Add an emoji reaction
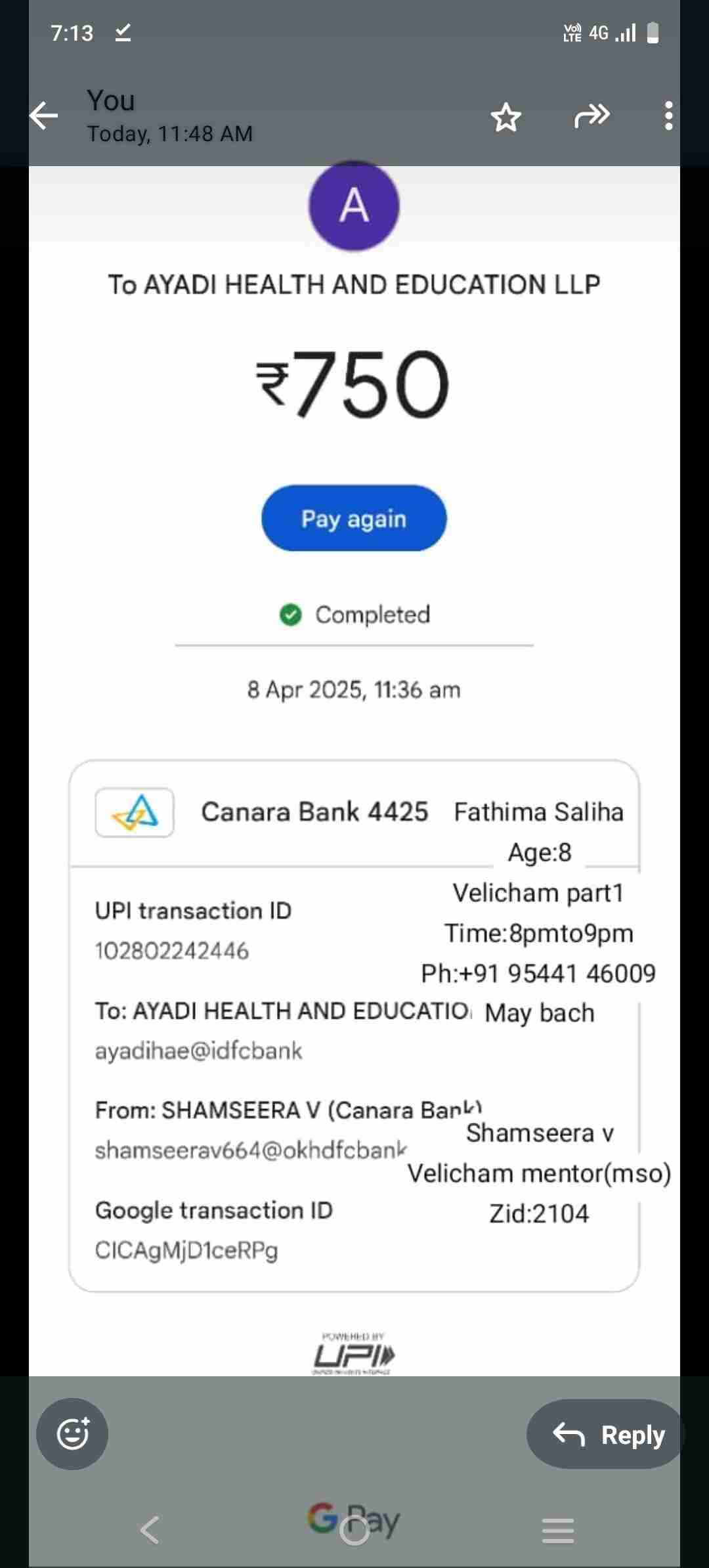This screenshot has height=1568, width=709. pyautogui.click(x=72, y=1433)
